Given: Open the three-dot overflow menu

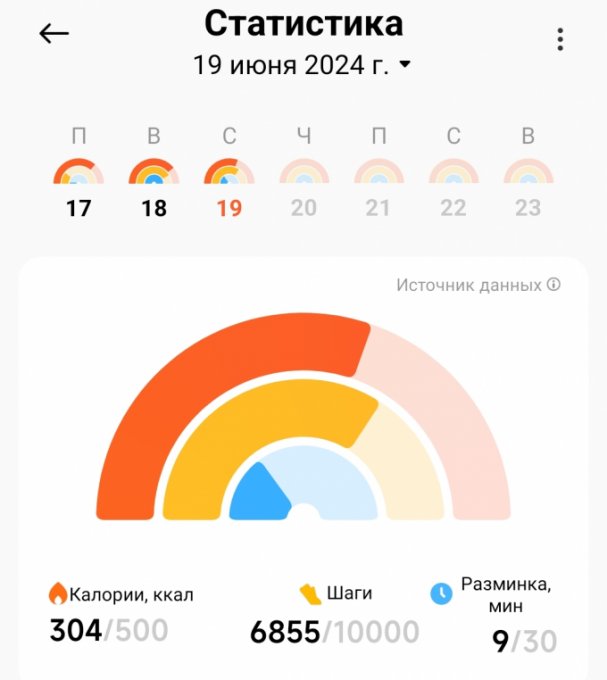Looking at the screenshot, I should click(560, 40).
